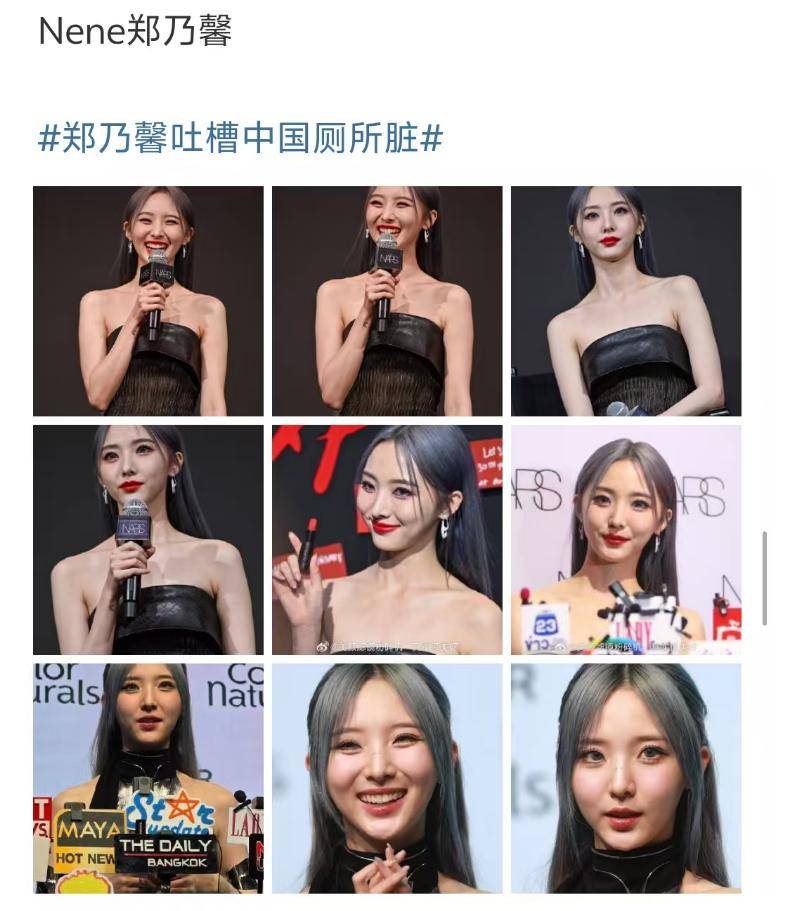View the photo with red lips and no microphone
Viewport: 787px width, 911px height.
click(x=626, y=301)
